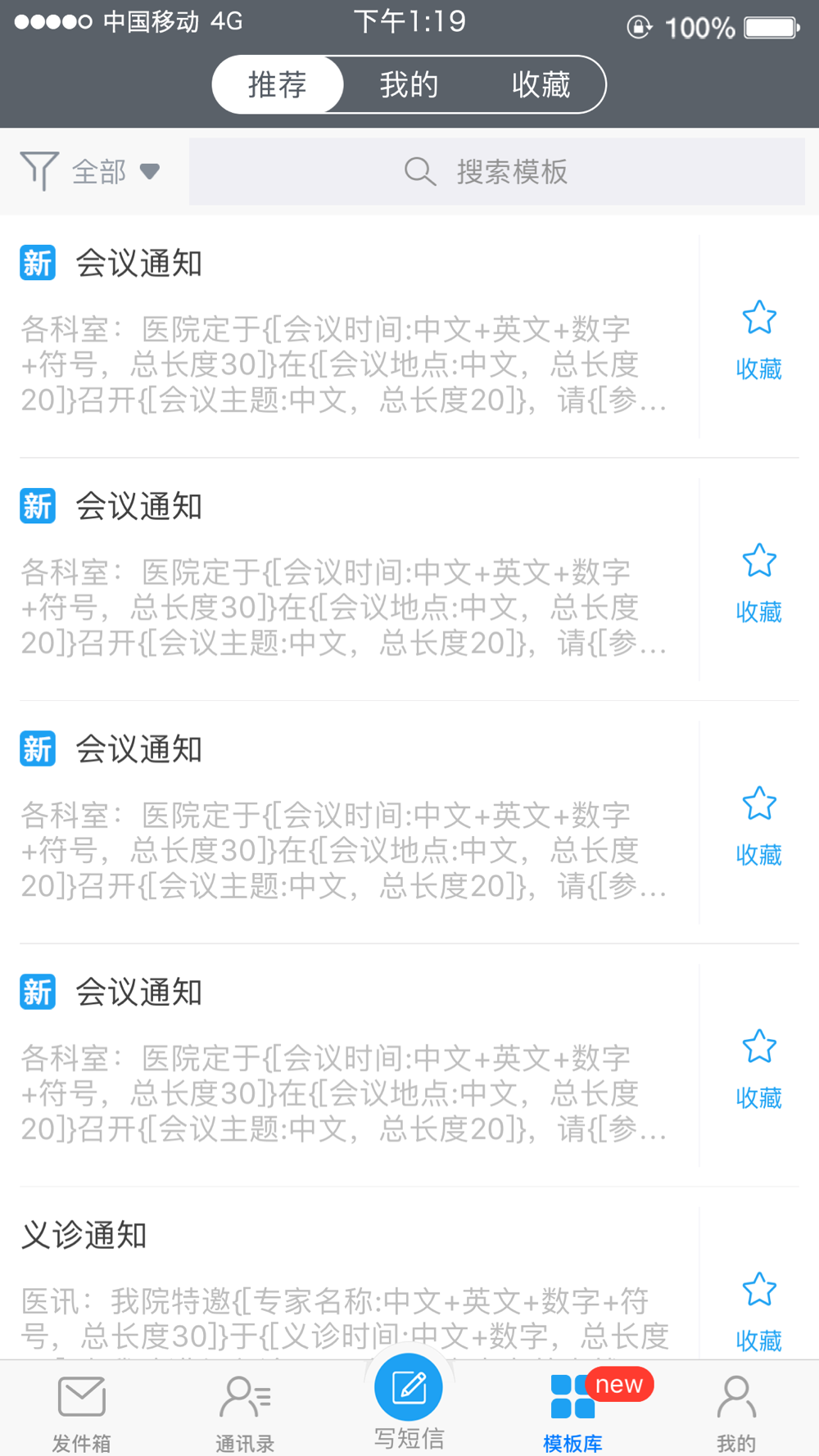Tap the 搜索模板 search field
819x1456 pixels.
[496, 171]
